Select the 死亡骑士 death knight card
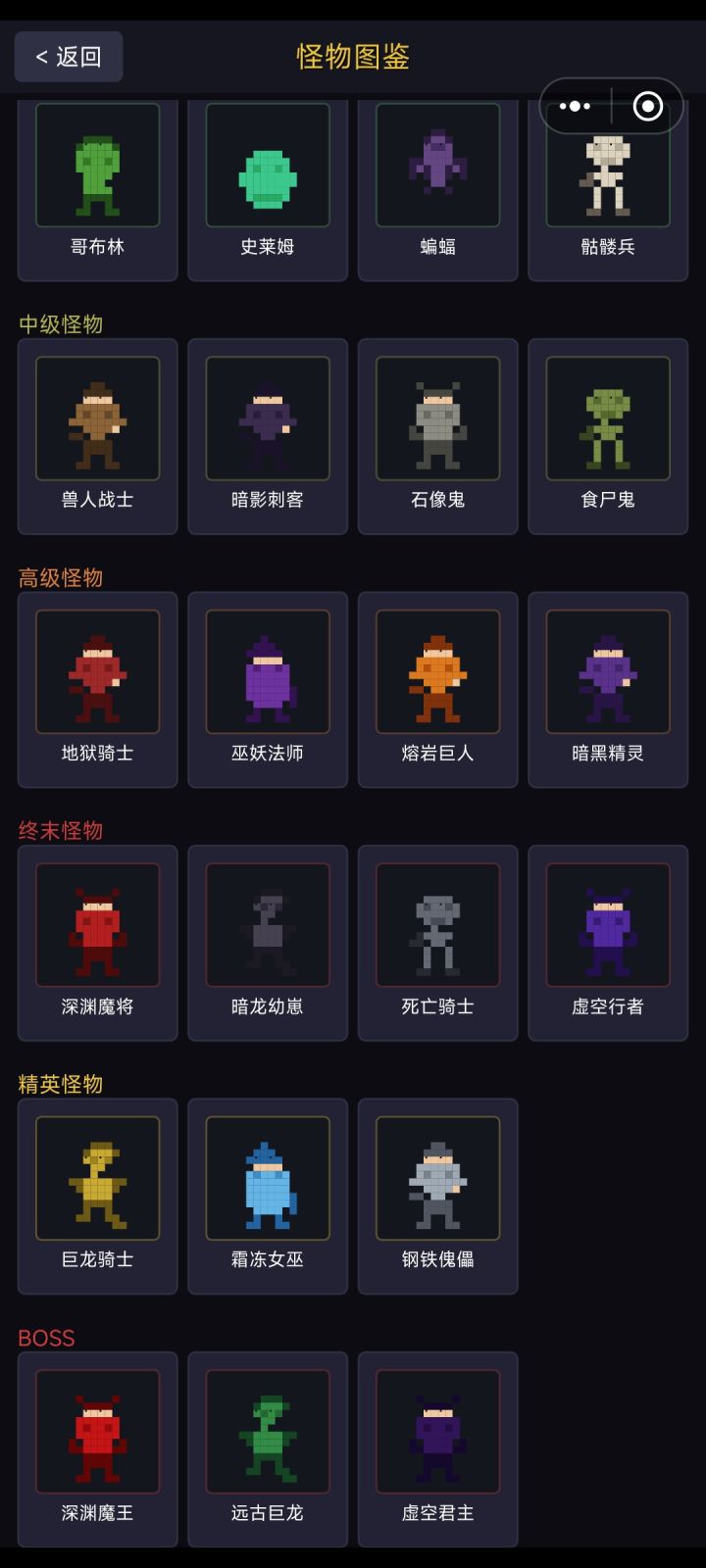706x1568 pixels. (437, 923)
